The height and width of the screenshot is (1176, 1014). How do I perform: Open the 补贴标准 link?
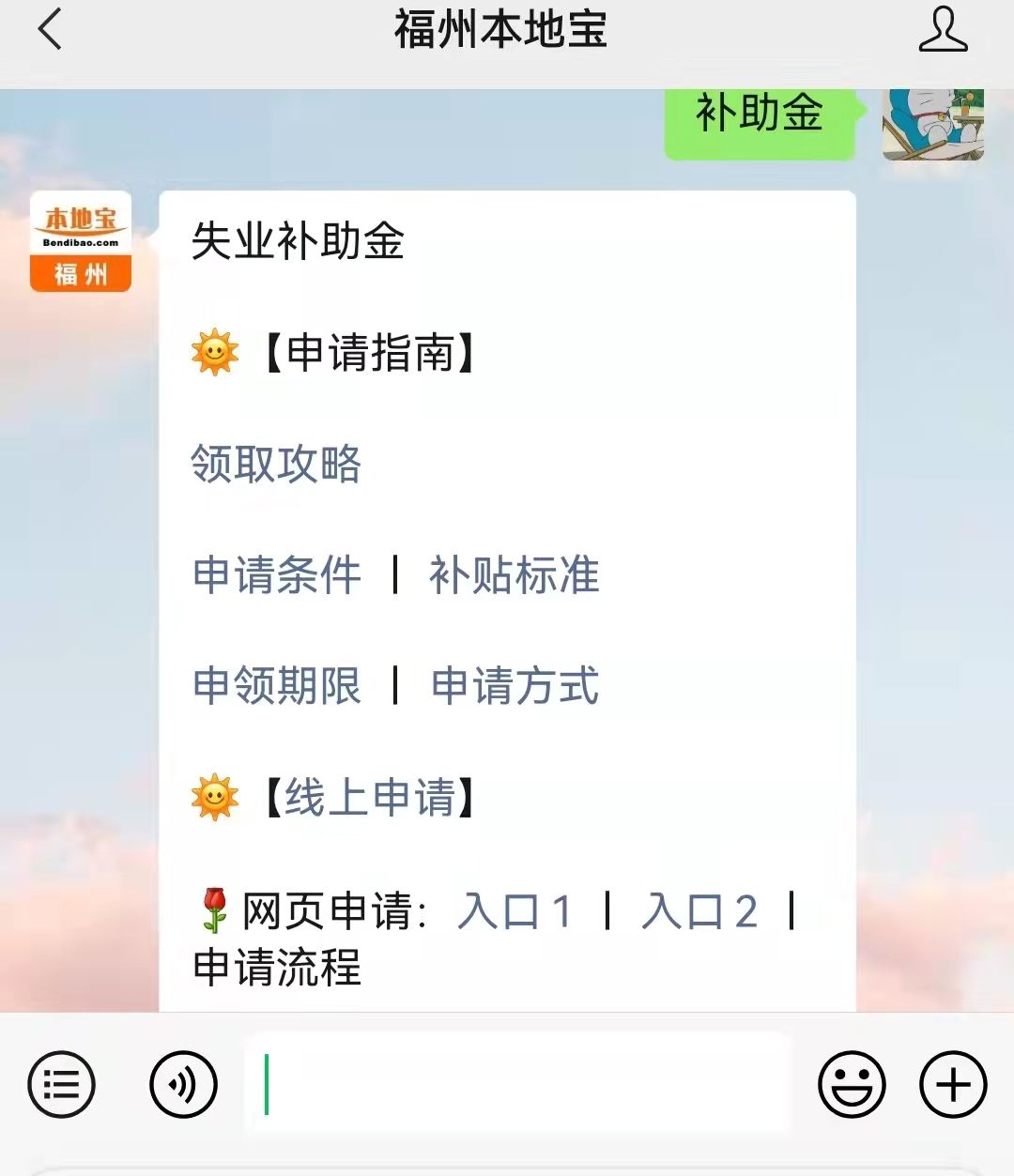514,574
